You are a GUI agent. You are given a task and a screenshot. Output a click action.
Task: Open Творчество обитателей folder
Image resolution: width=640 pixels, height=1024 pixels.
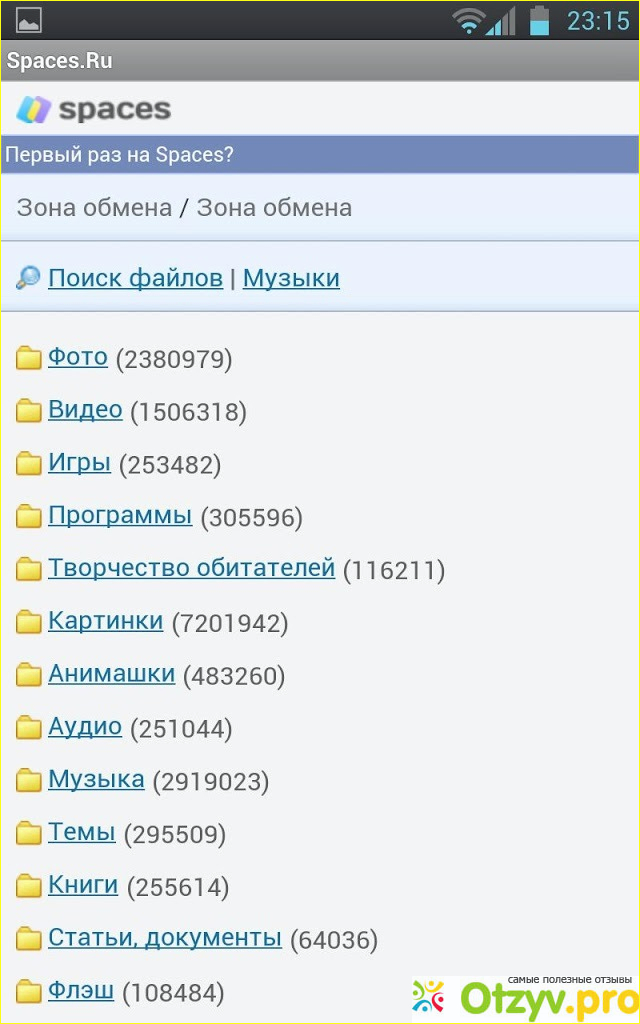(191, 569)
